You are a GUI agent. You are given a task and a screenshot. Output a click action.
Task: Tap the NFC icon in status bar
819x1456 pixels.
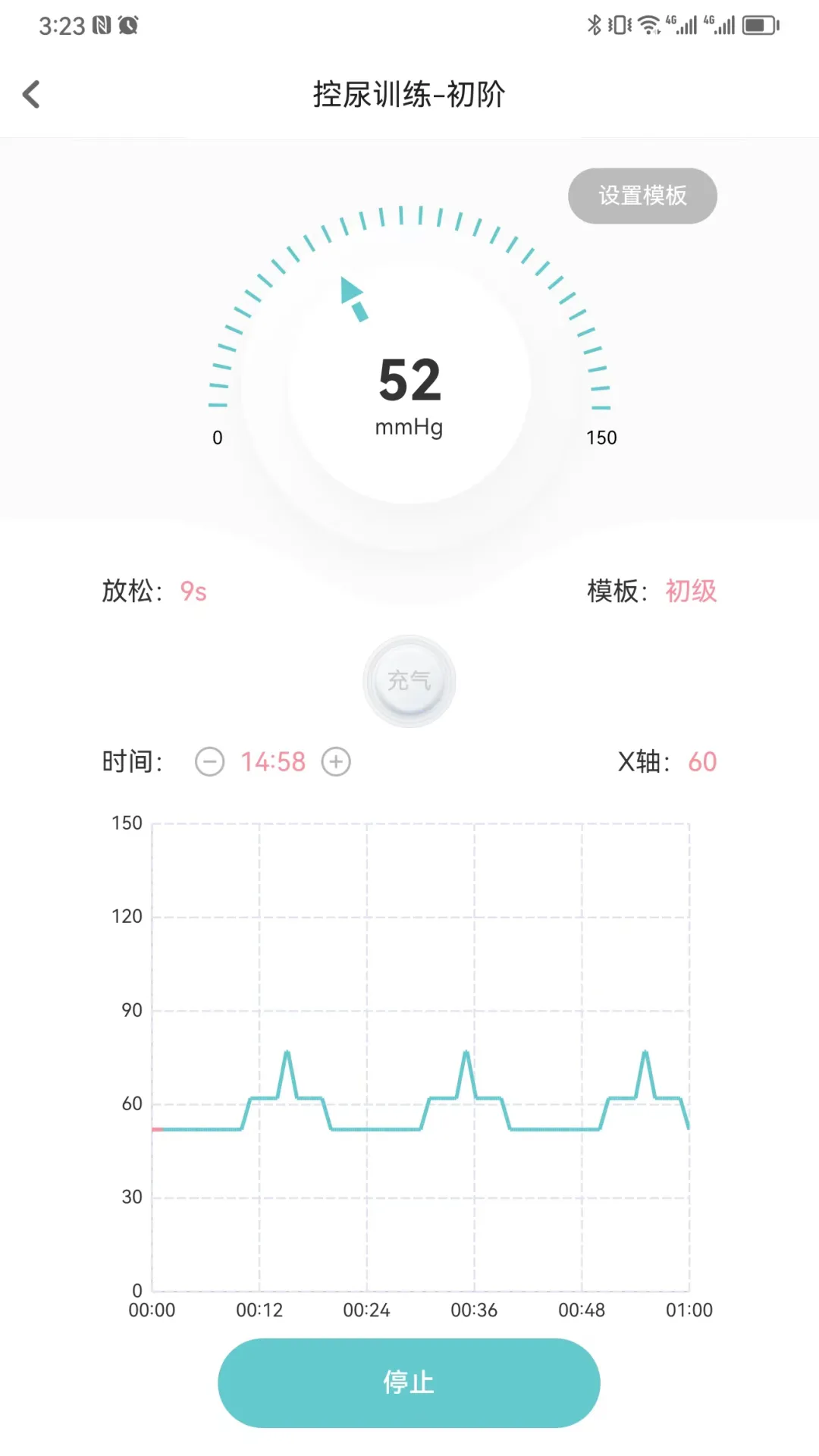point(102,24)
